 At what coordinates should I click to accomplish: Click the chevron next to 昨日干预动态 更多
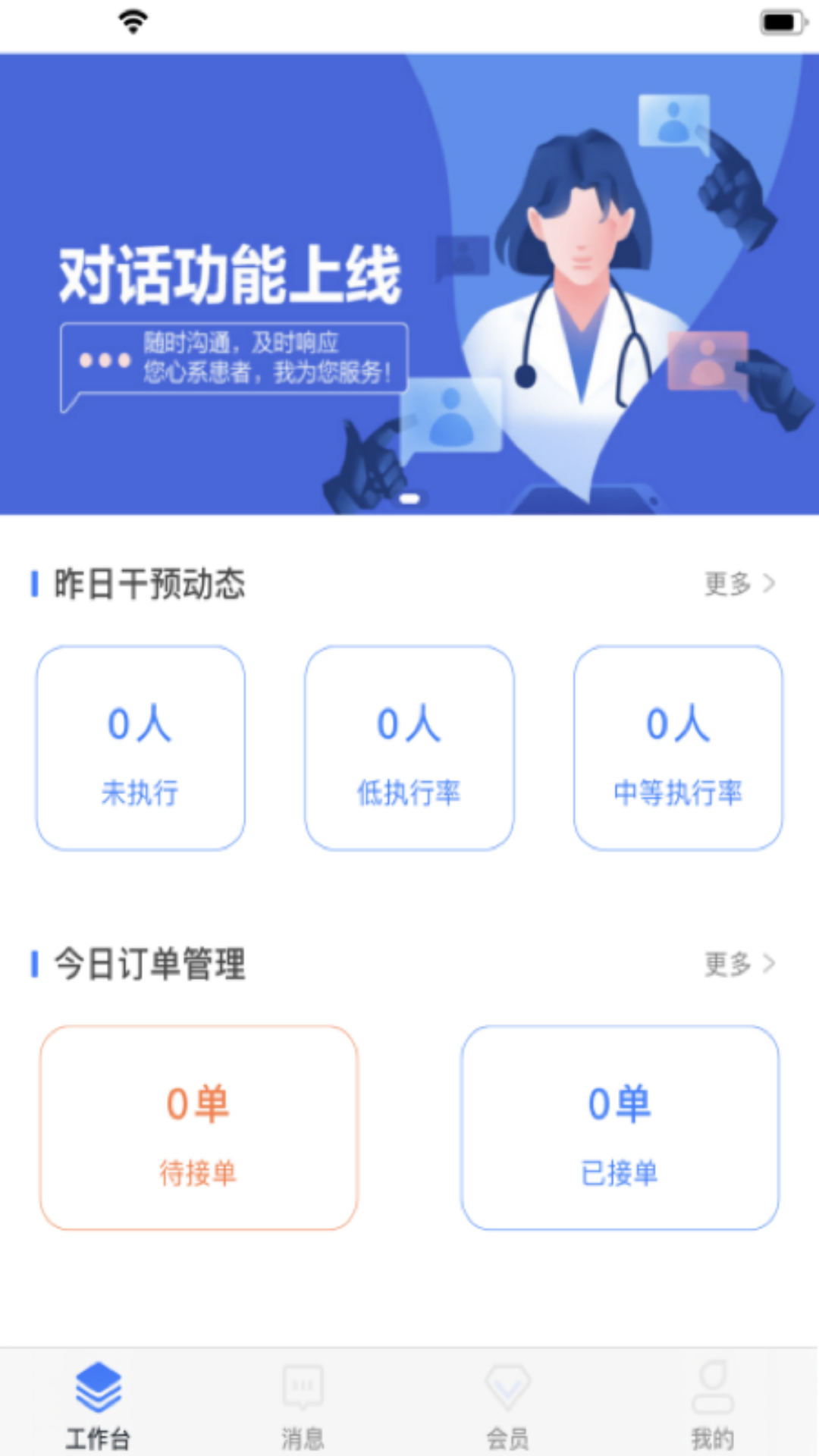pos(770,584)
